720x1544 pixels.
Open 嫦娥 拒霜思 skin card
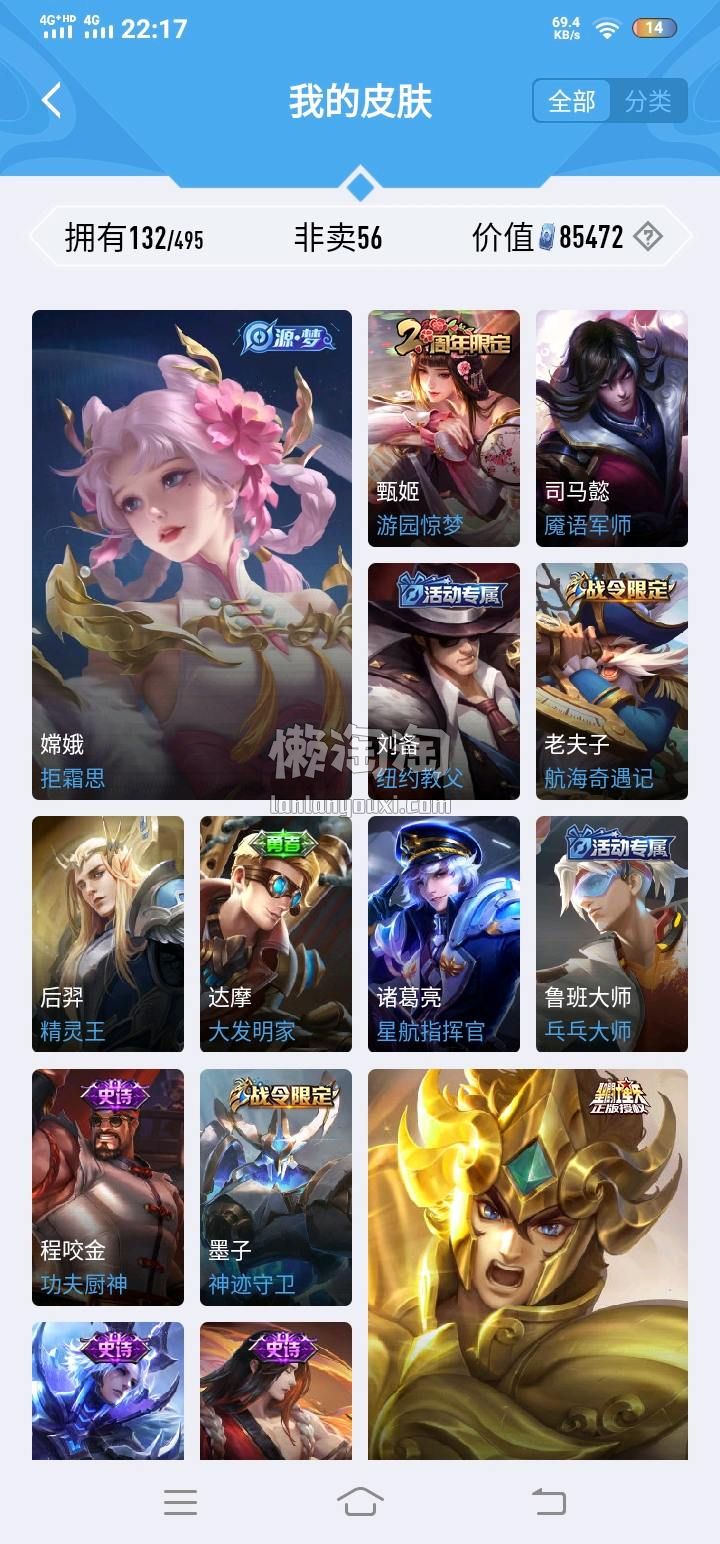192,554
